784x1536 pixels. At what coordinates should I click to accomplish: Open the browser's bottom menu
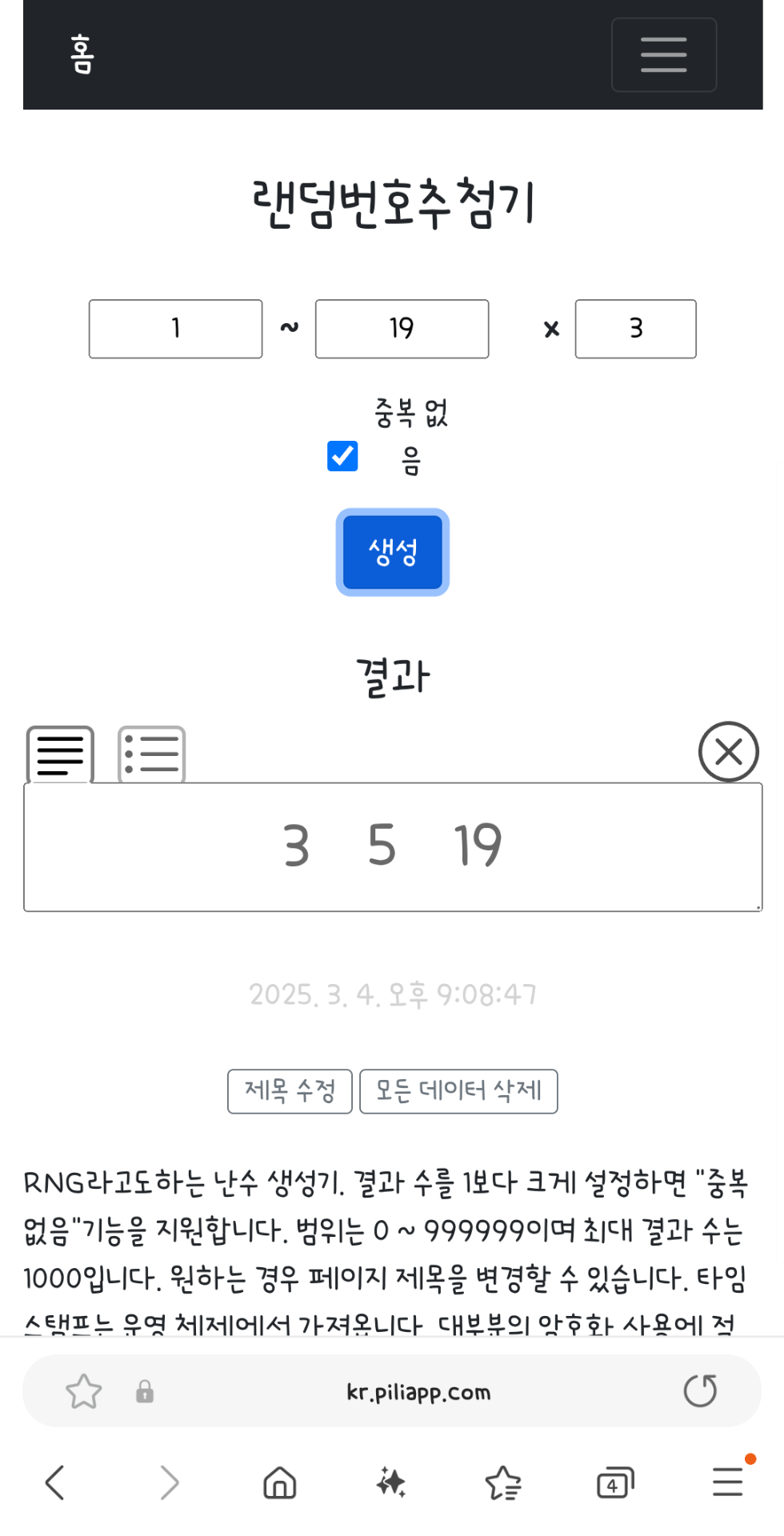[x=728, y=1482]
